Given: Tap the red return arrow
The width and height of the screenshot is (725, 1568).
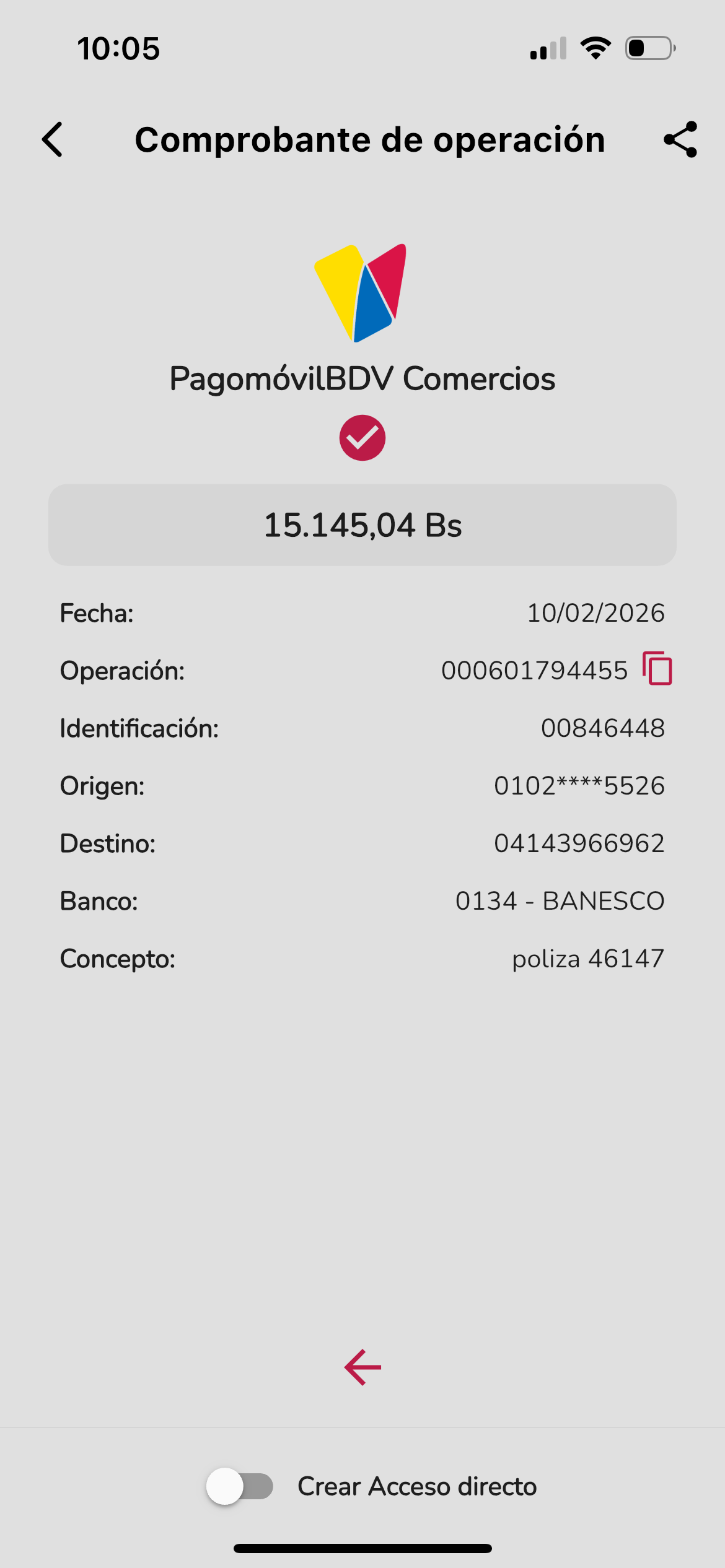Looking at the screenshot, I should 362,1367.
